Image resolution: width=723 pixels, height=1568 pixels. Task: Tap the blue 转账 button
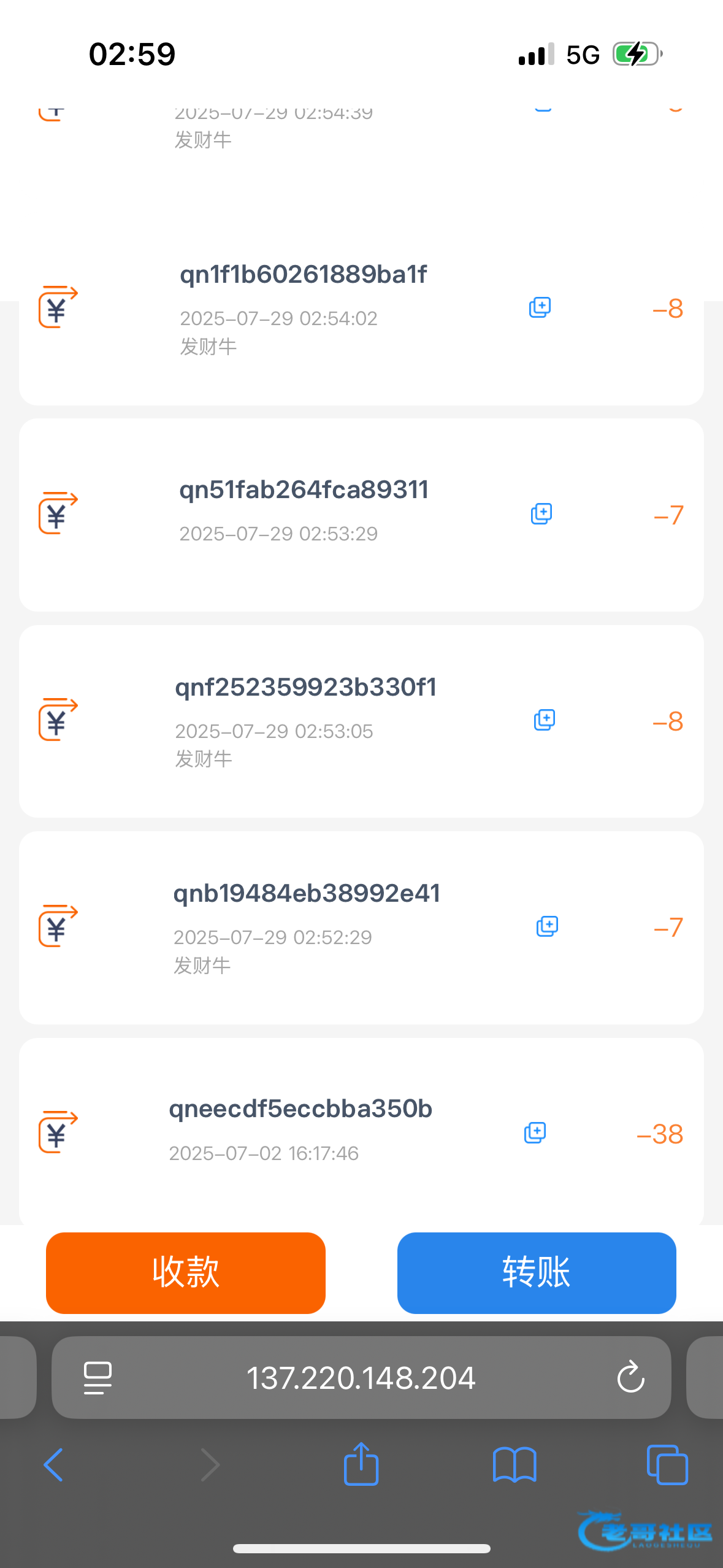click(537, 1273)
